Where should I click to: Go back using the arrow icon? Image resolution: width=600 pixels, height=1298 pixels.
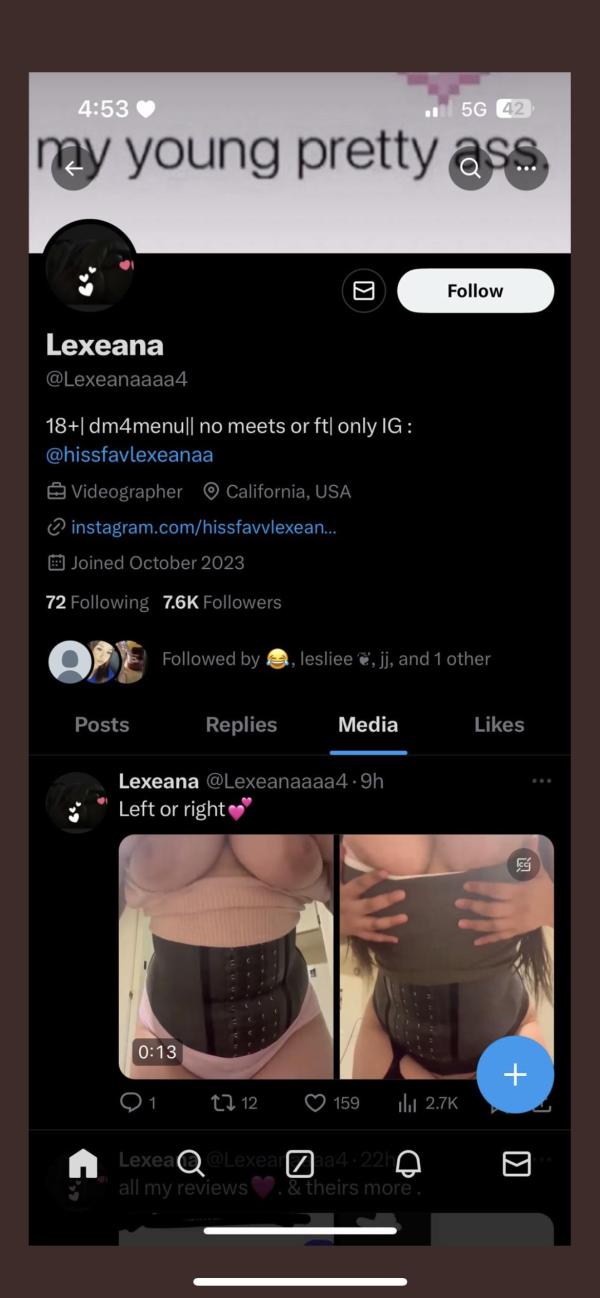pos(73,168)
